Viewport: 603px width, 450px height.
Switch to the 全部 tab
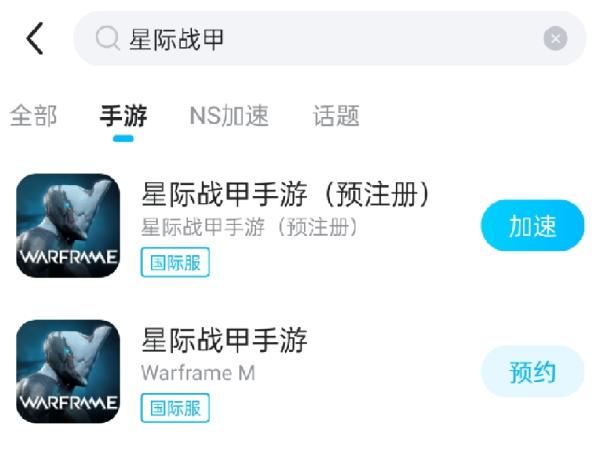tap(33, 116)
